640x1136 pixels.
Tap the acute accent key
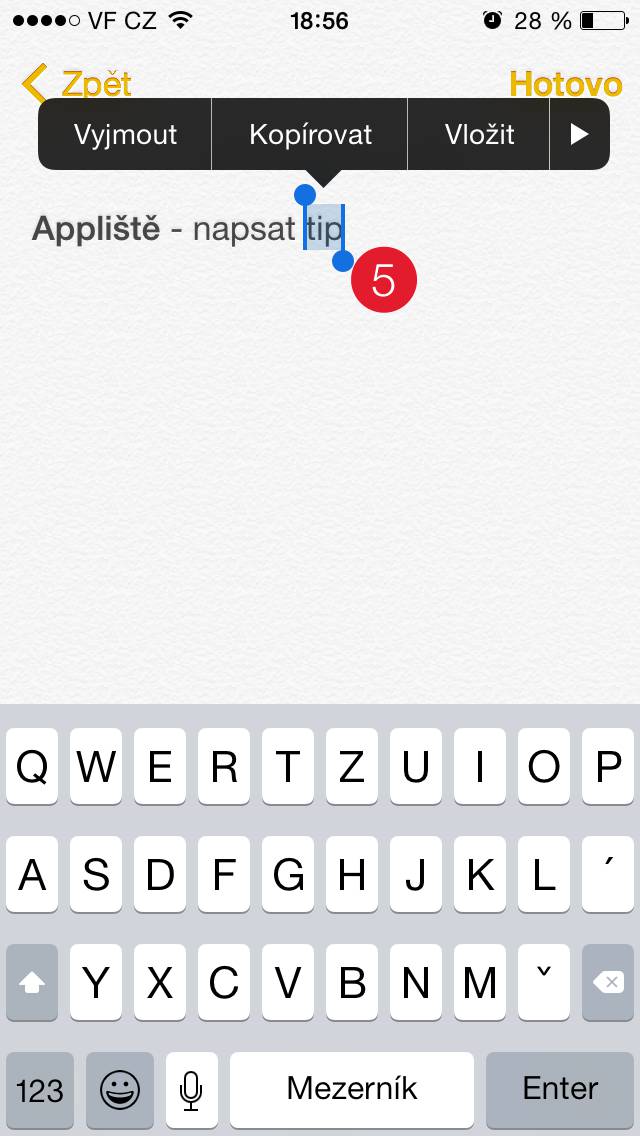tap(607, 875)
